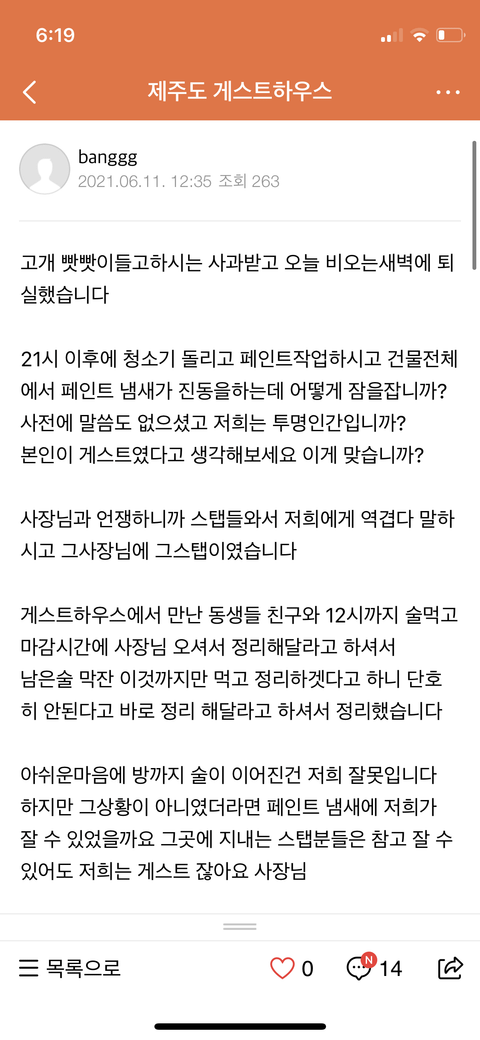Image resolution: width=480 pixels, height=1040 pixels.
Task: Like this post with the heart icon
Action: click(282, 969)
